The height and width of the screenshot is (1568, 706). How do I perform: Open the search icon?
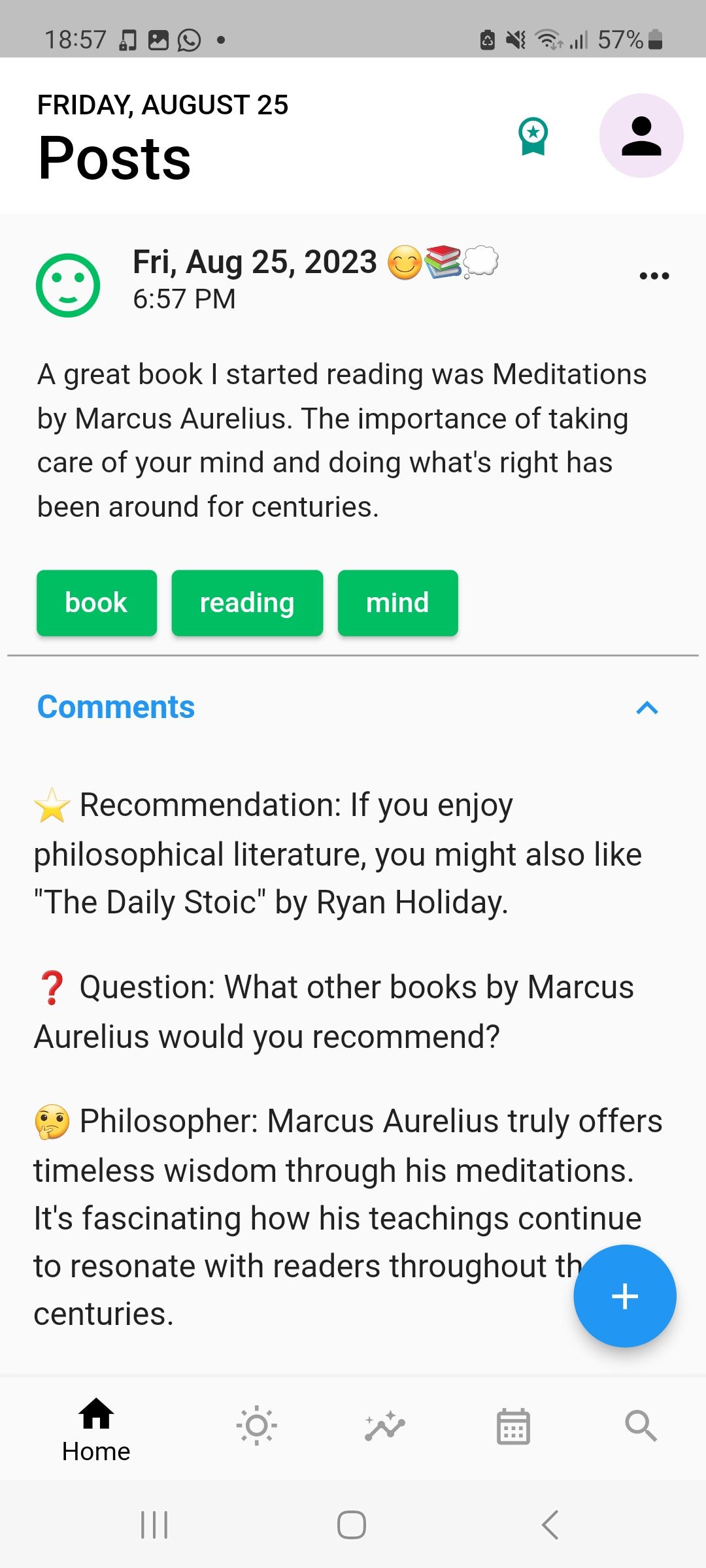640,1426
